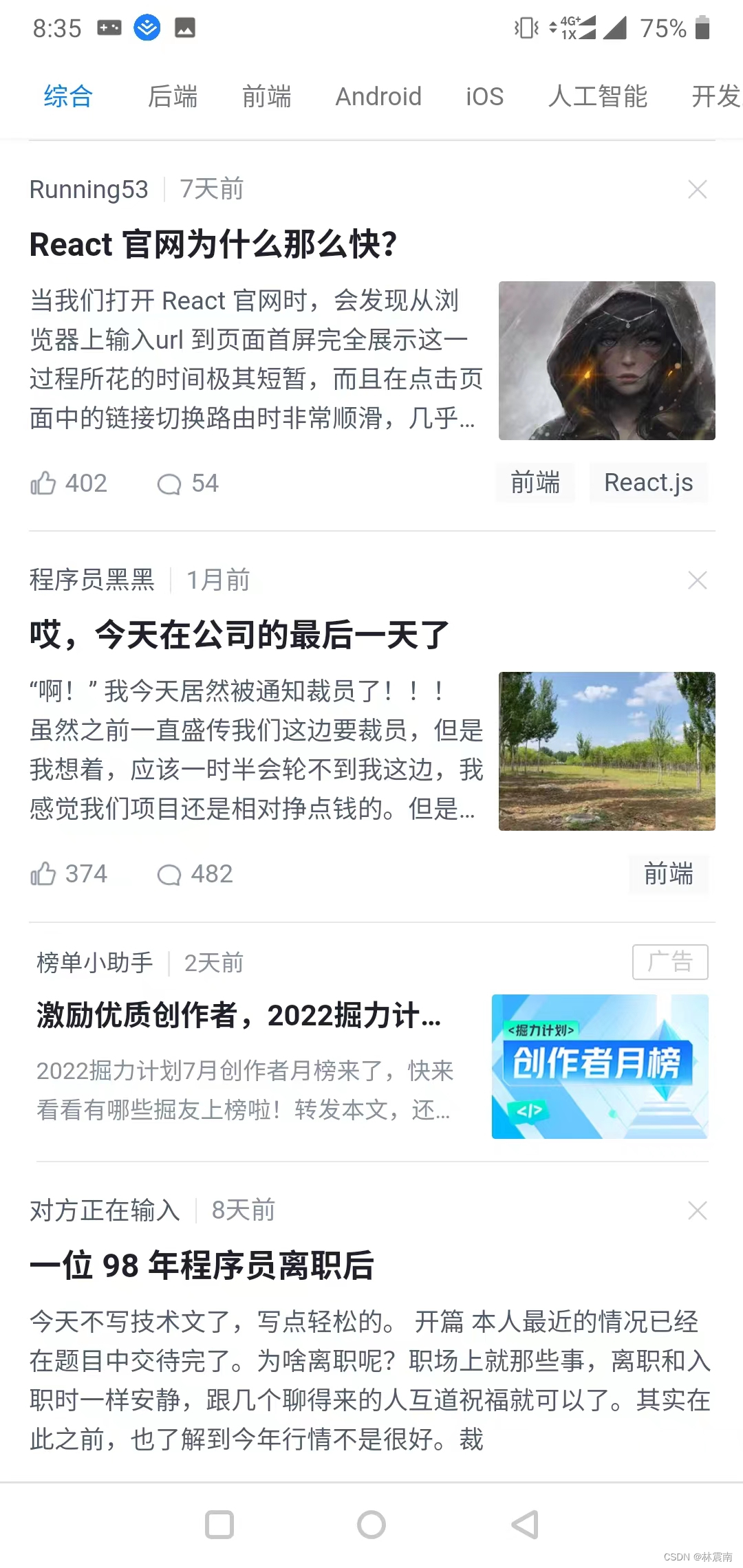The width and height of the screenshot is (743, 1568).
Task: Like the 程序员黑黑 article with 374 likes
Action: click(x=69, y=874)
